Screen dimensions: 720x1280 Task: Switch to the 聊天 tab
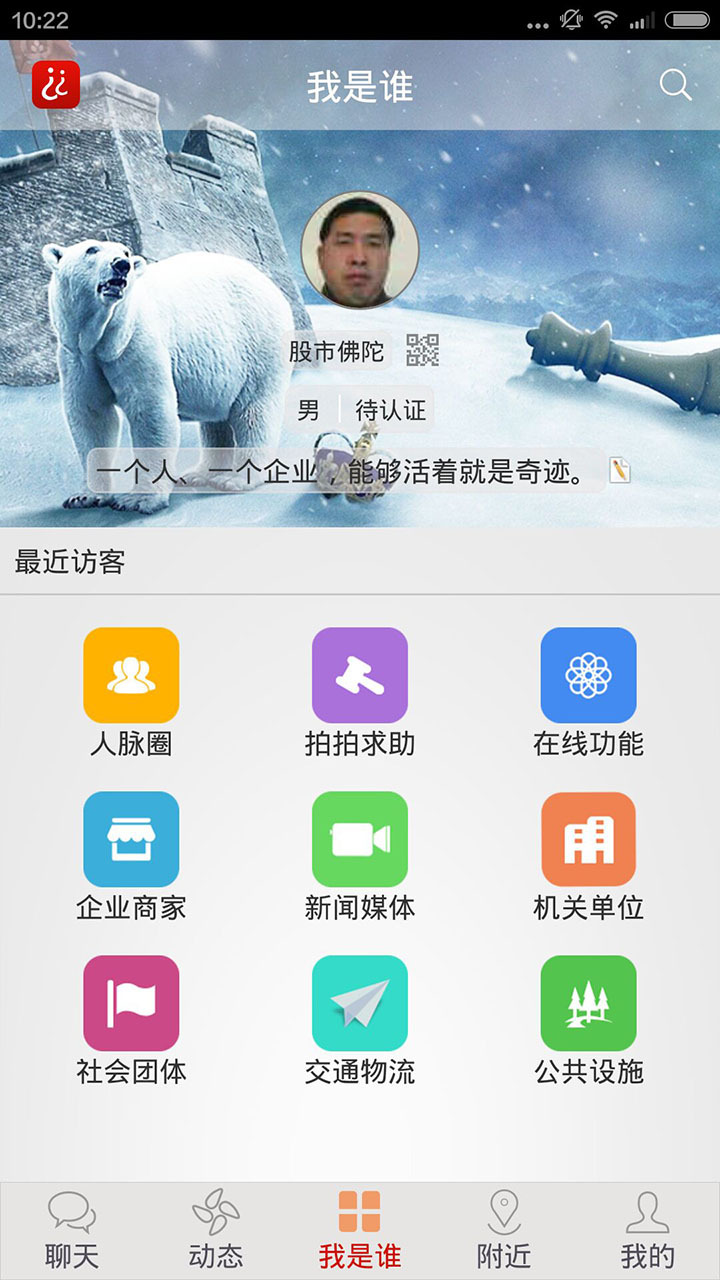tap(72, 1230)
